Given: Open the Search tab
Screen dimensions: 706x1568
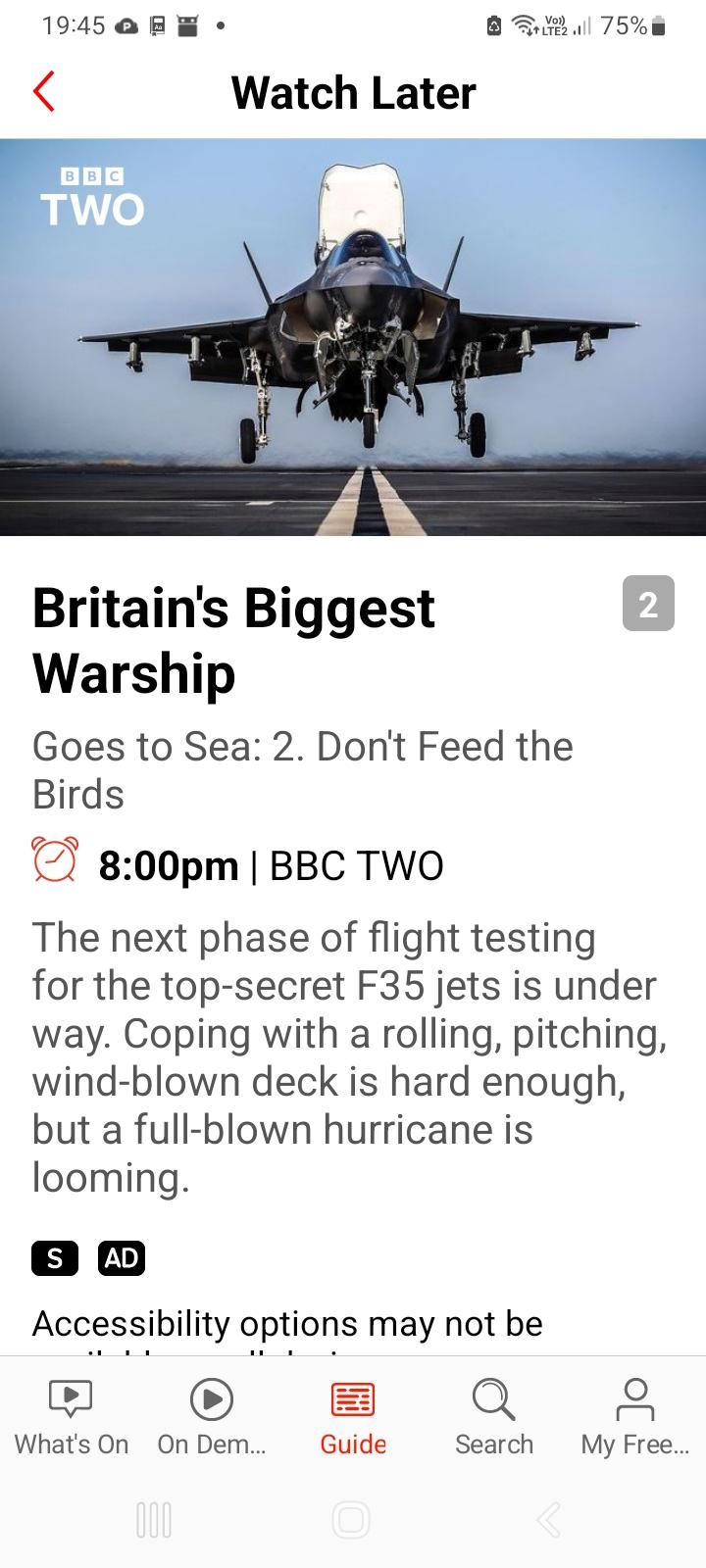Looking at the screenshot, I should 494,1416.
